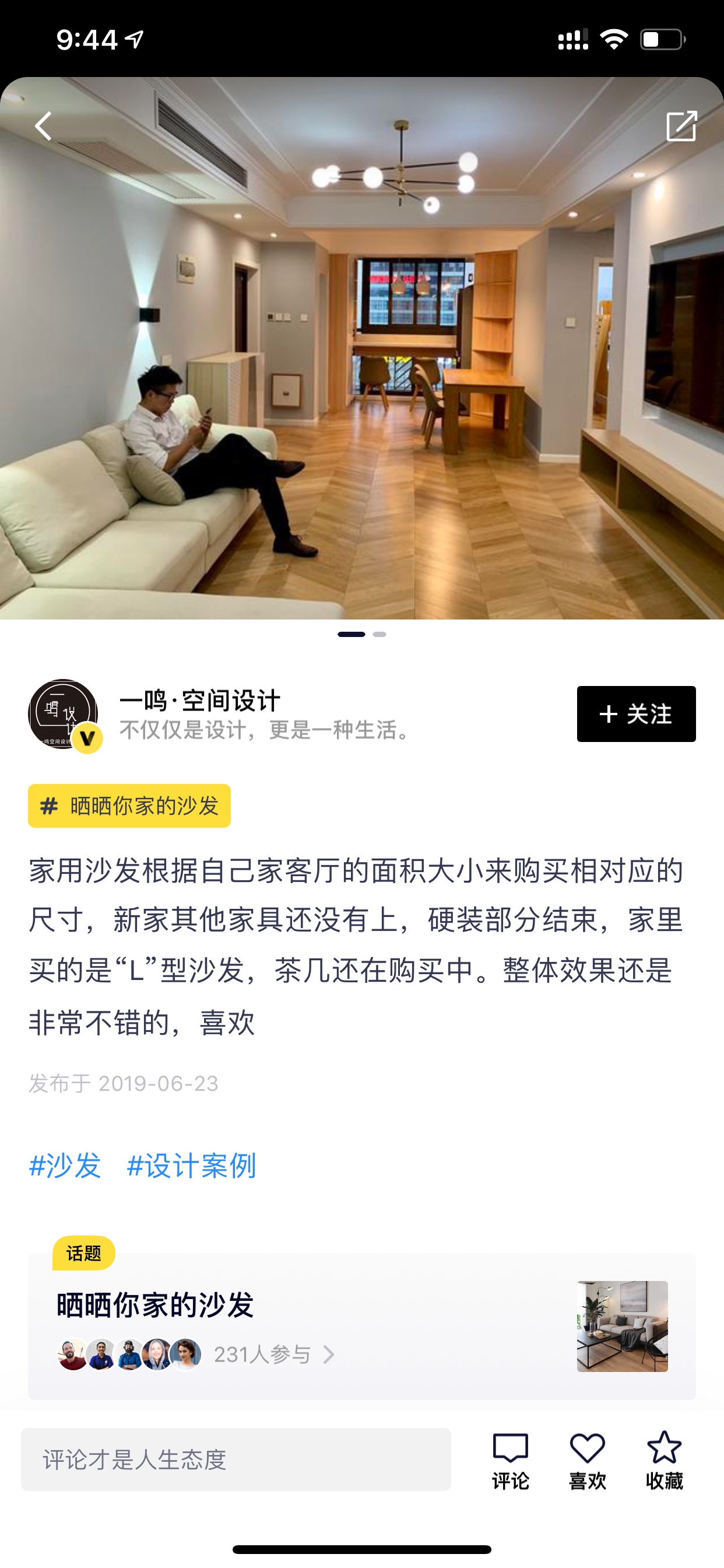The image size is (724, 1568).
Task: Tap the 评论才是人生态度 comment field
Action: [x=236, y=1459]
